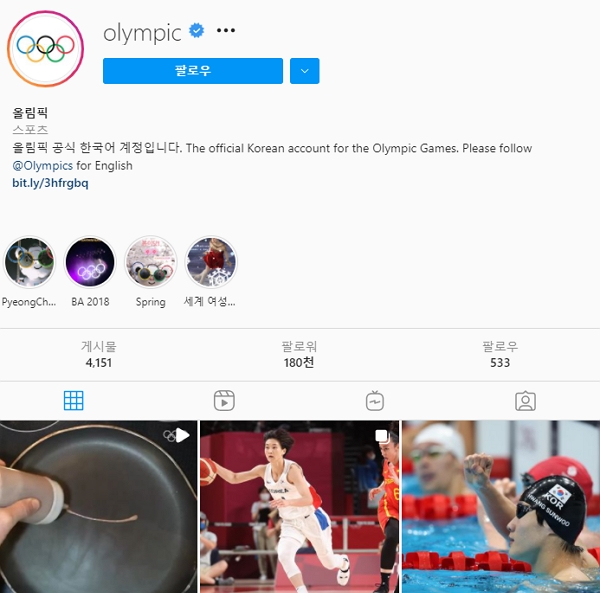Screen dimensions: 600x593
Task: Open the @Olympics mention link
Action: [x=43, y=165]
